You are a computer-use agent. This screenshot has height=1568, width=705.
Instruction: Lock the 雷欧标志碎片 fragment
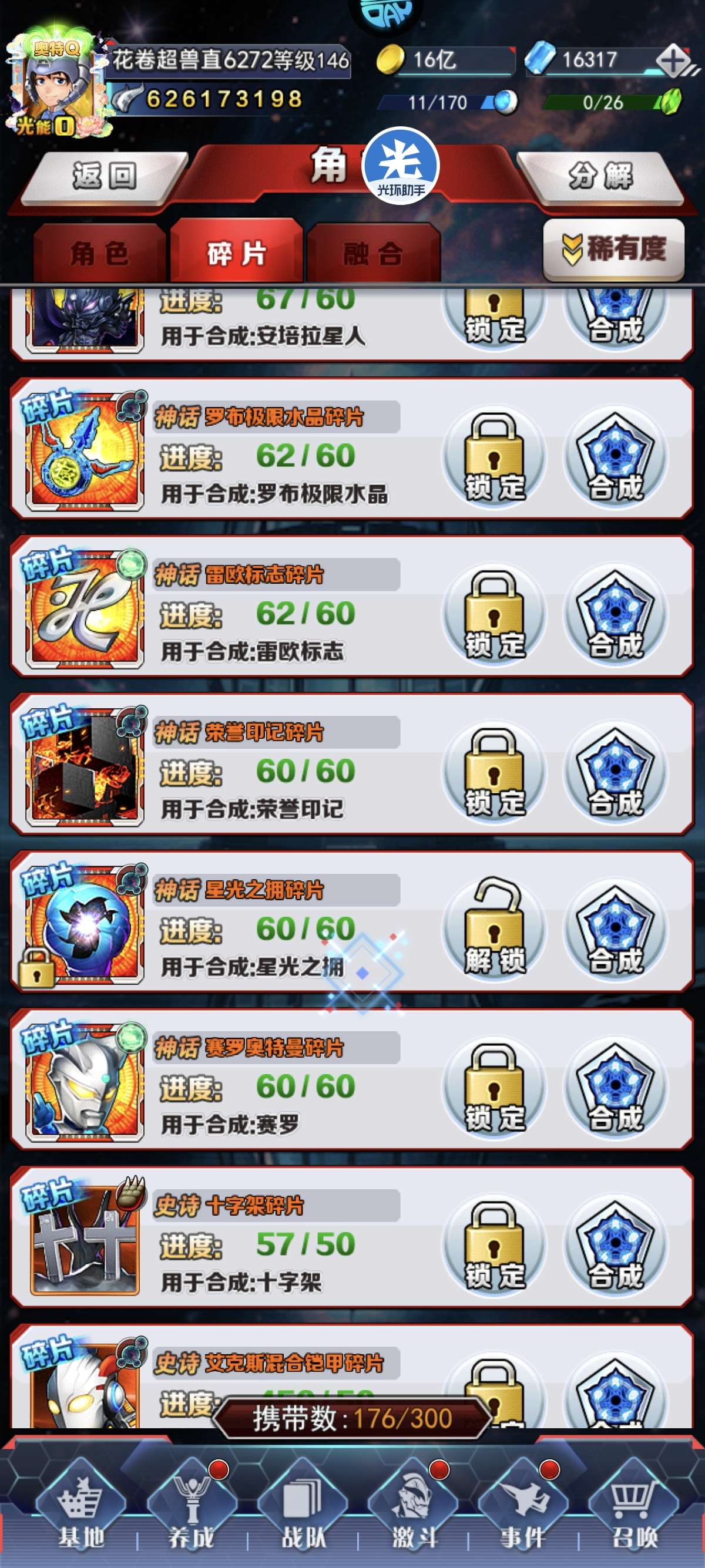pyautogui.click(x=493, y=614)
